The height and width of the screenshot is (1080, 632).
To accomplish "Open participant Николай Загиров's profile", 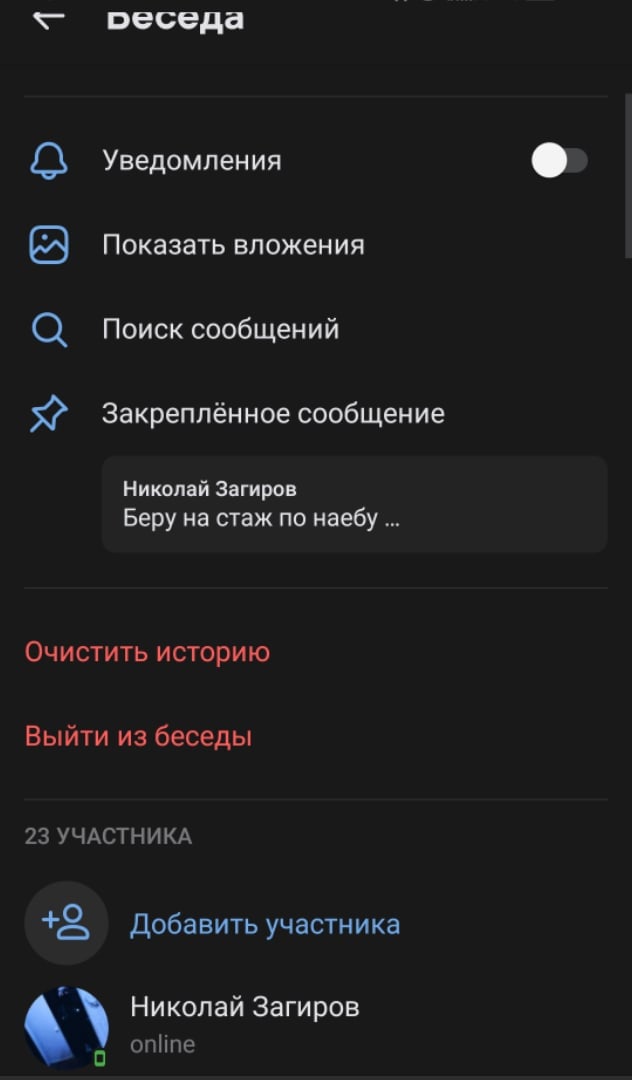I will point(244,1020).
